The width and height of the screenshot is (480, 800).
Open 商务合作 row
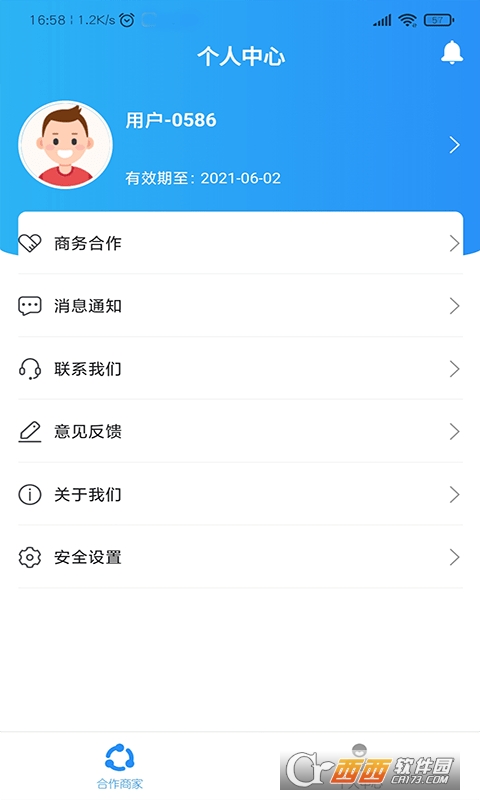240,243
